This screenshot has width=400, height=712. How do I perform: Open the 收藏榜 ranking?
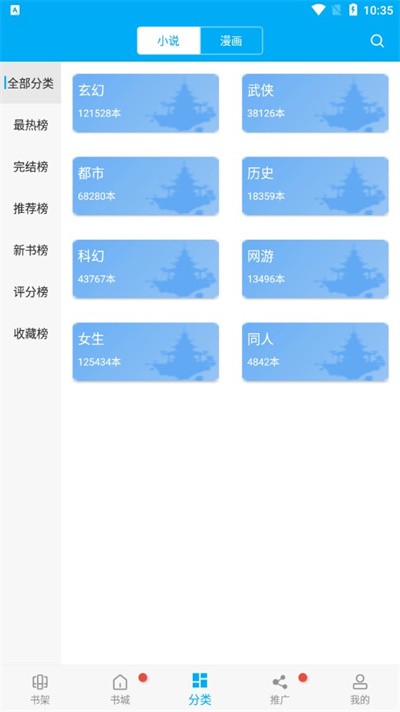click(x=30, y=334)
